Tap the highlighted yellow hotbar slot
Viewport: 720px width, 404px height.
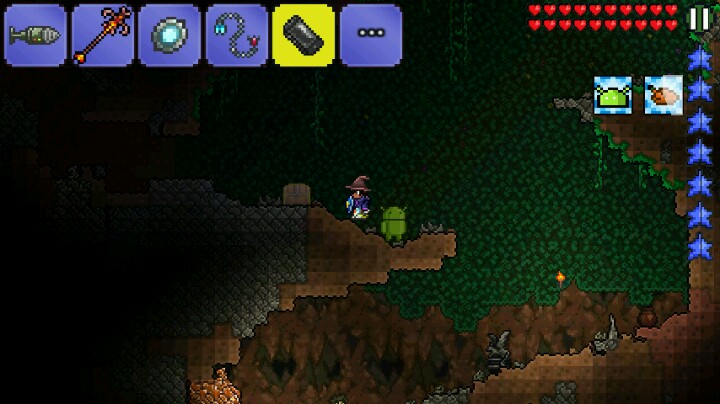(303, 35)
